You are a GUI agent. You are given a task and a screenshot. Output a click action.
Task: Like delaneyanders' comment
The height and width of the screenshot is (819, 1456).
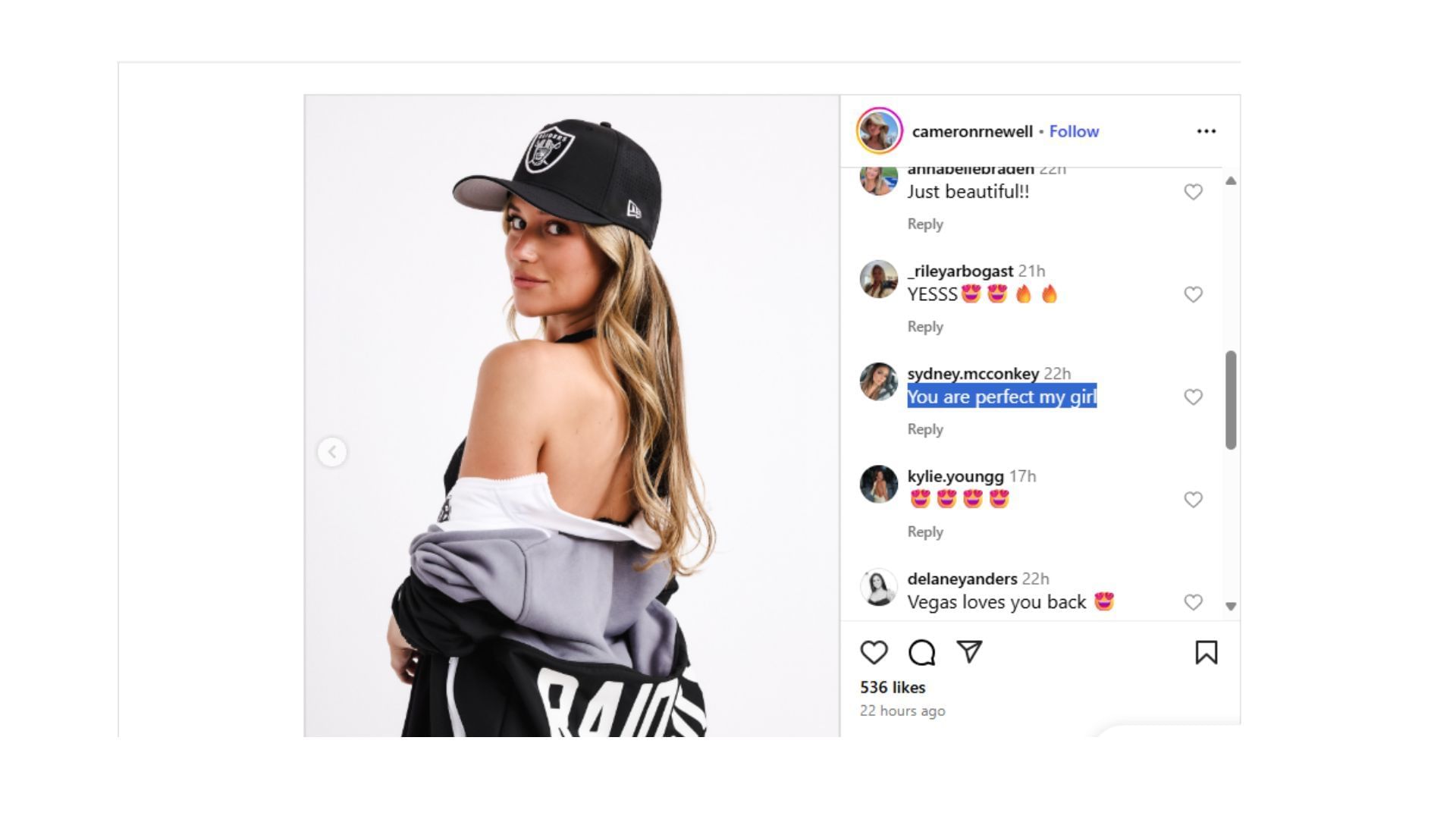pyautogui.click(x=1193, y=602)
